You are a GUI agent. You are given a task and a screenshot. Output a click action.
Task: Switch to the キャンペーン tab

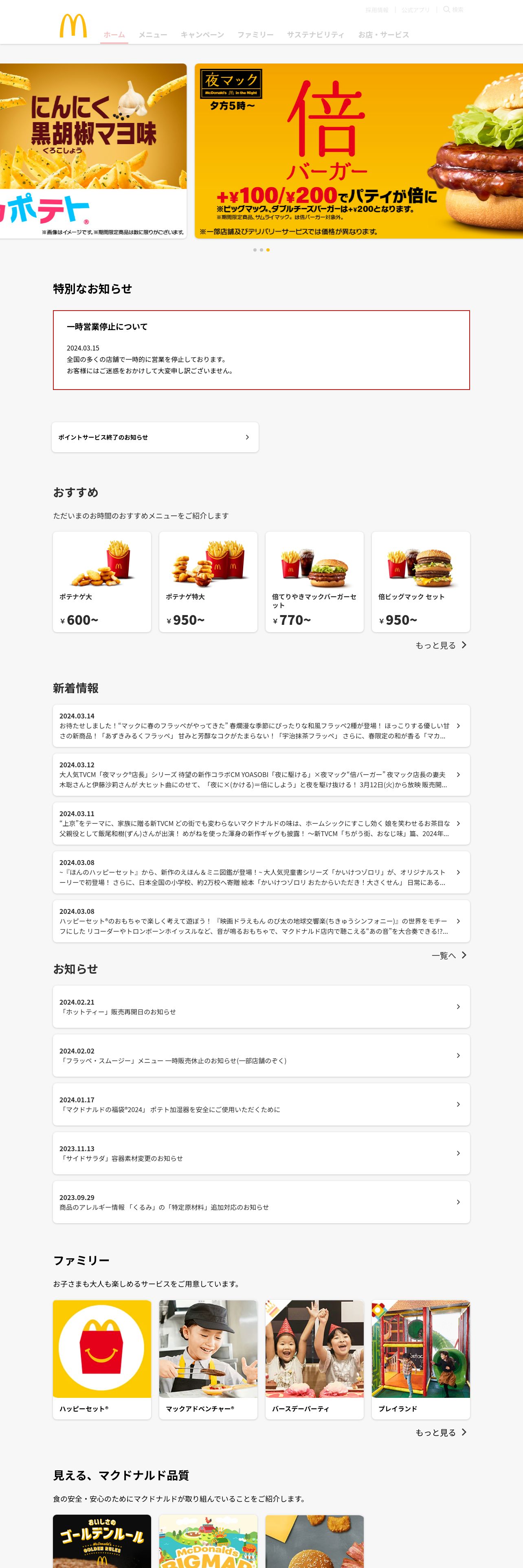click(202, 35)
